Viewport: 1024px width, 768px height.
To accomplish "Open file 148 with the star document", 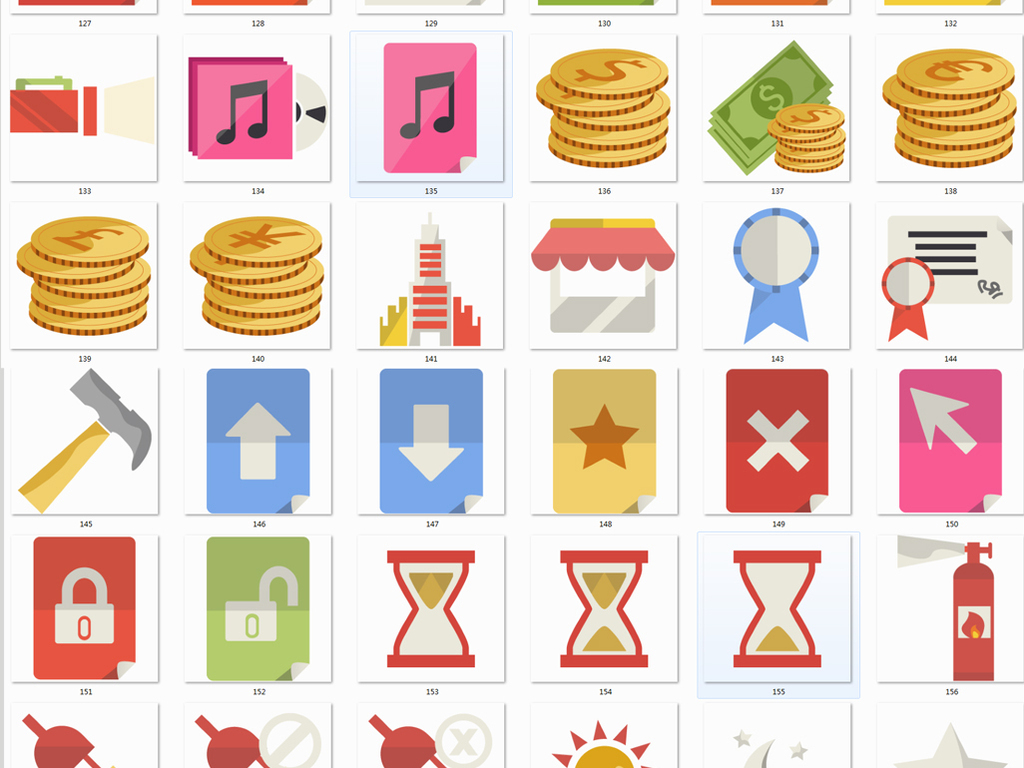I will point(603,441).
